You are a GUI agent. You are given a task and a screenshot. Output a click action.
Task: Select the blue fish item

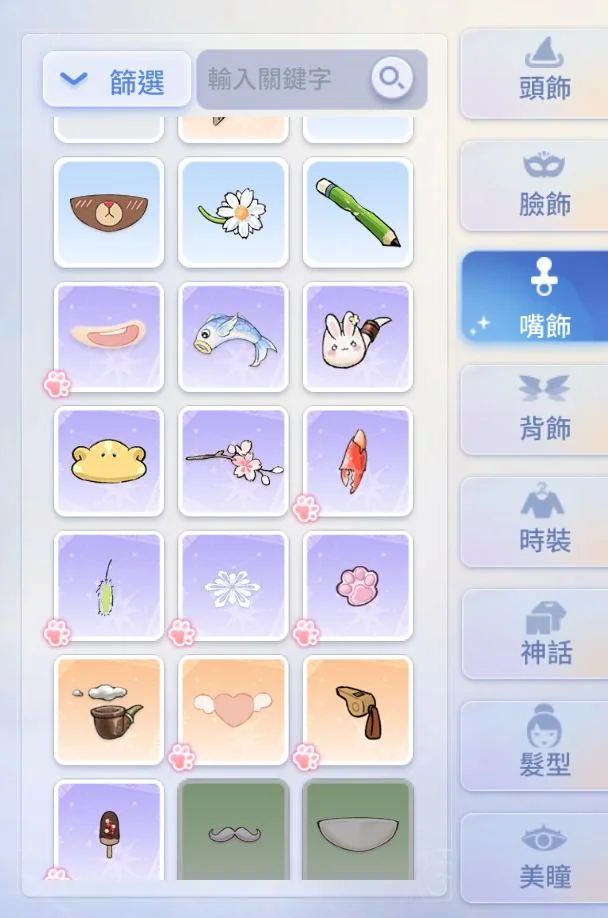click(x=233, y=337)
